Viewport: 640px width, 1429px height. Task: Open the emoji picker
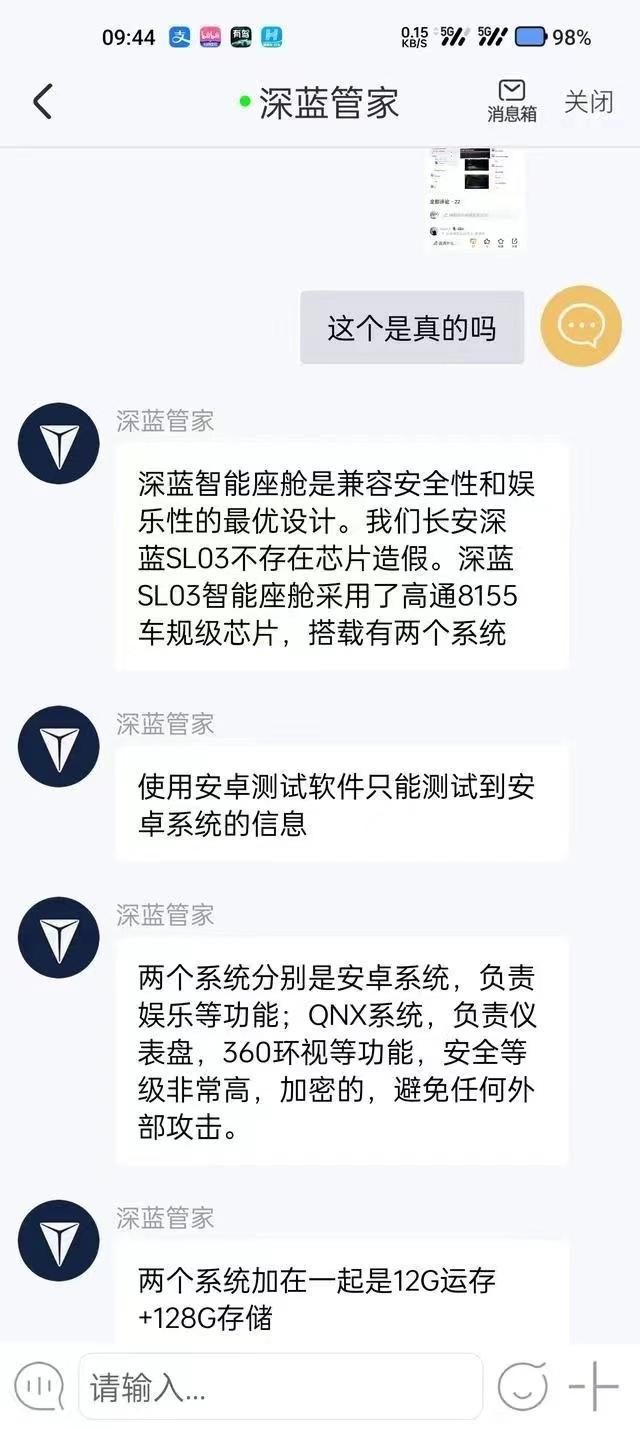(522, 1387)
